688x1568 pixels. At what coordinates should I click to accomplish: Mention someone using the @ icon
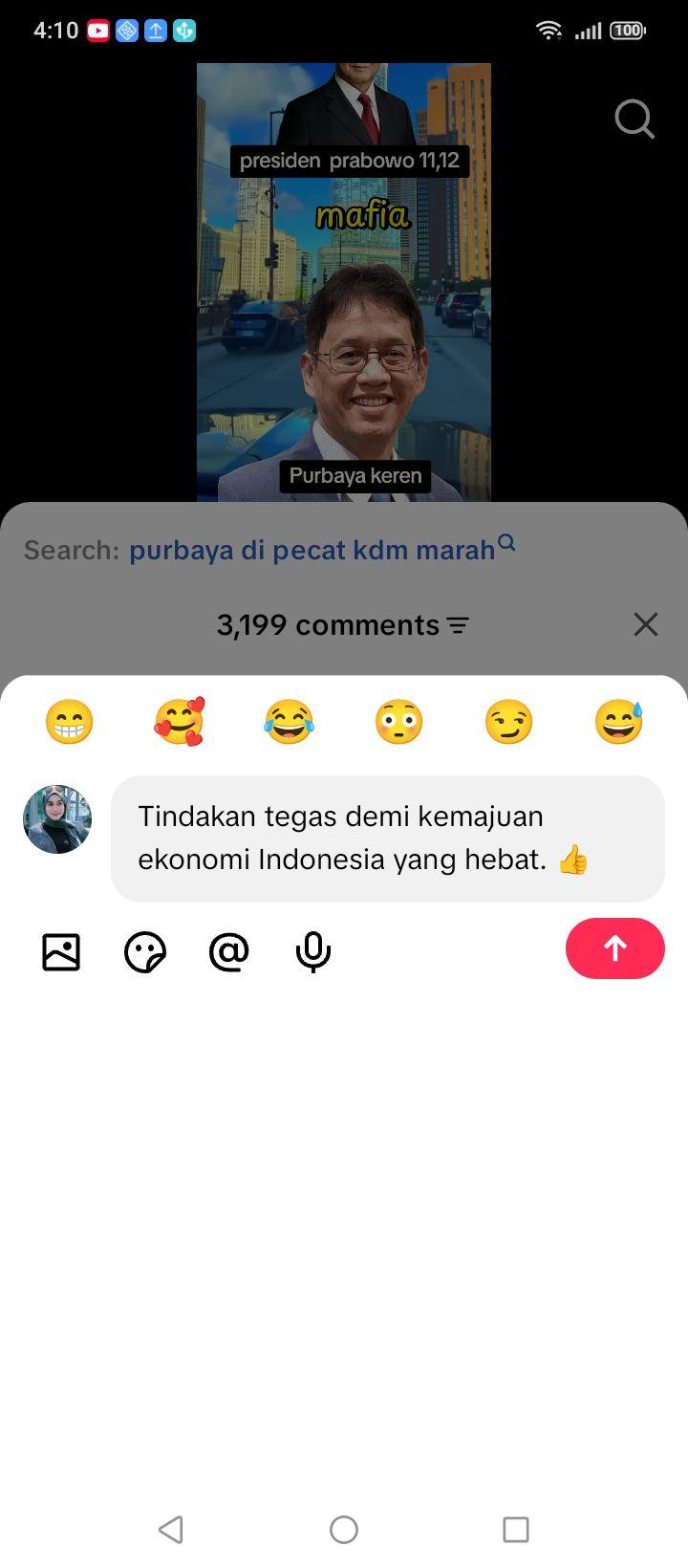click(x=229, y=952)
